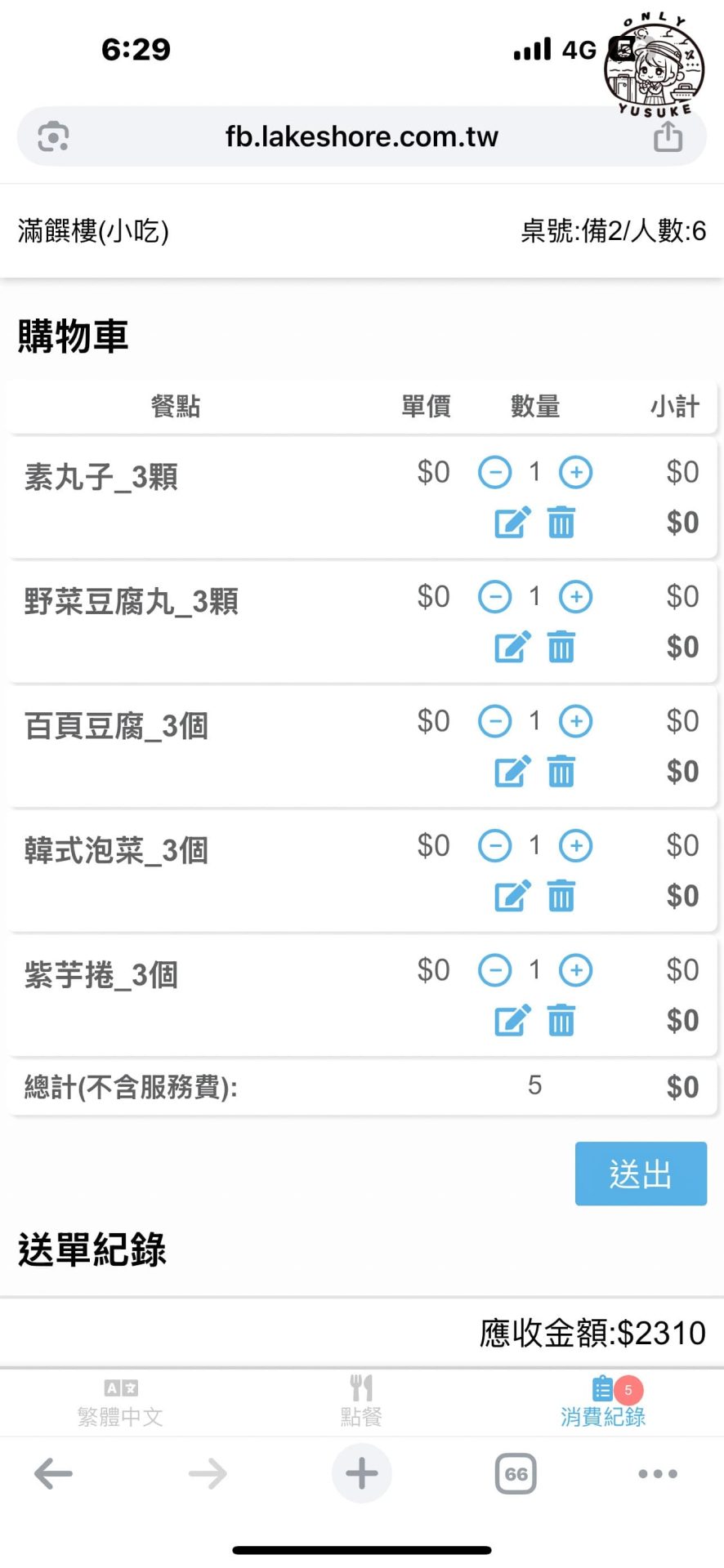Decrease quantity of 野菜豆腐丸_3顆
This screenshot has width=724, height=1568.
495,597
